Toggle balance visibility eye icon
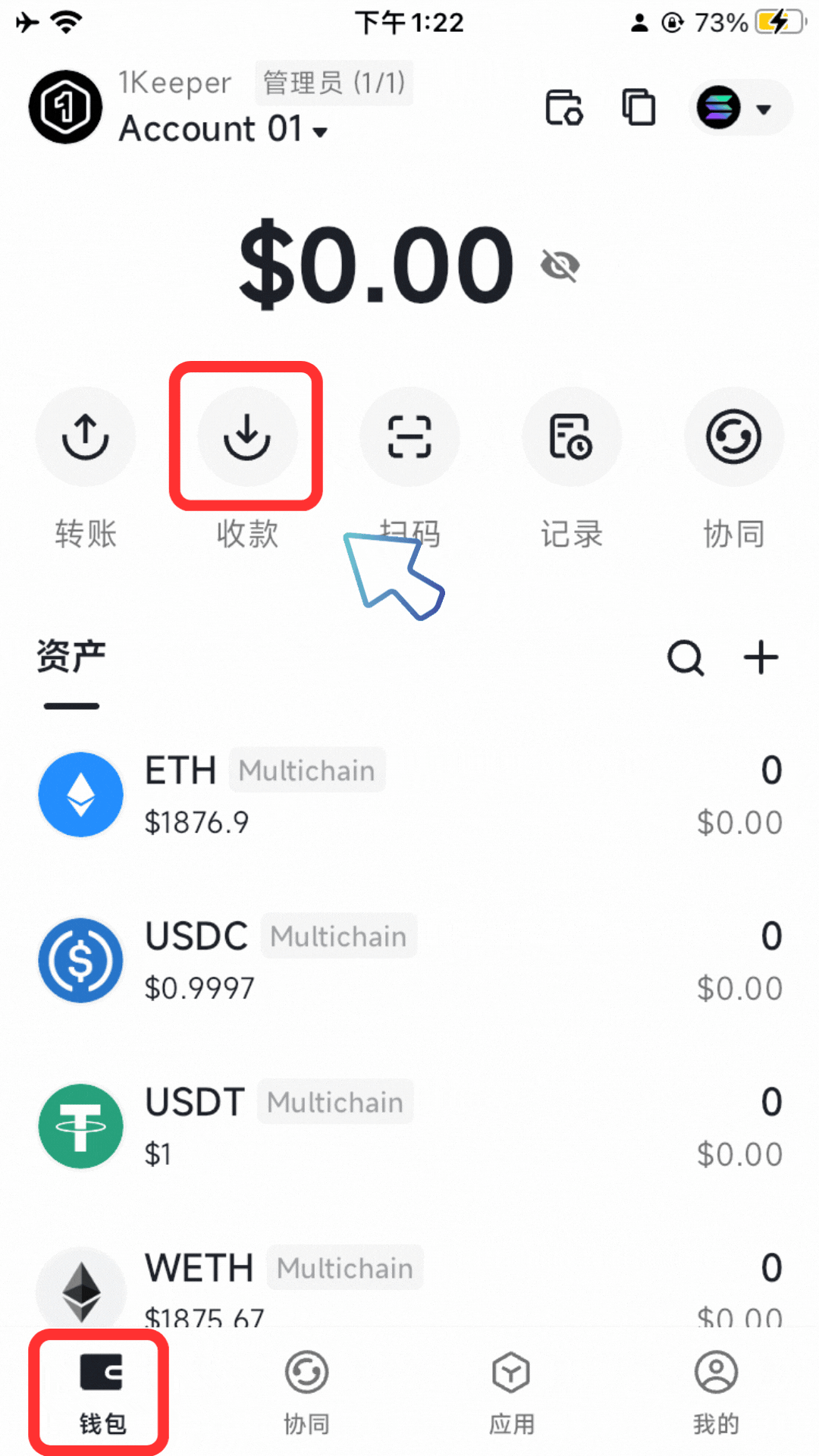This screenshot has width=819, height=1456. (x=560, y=265)
